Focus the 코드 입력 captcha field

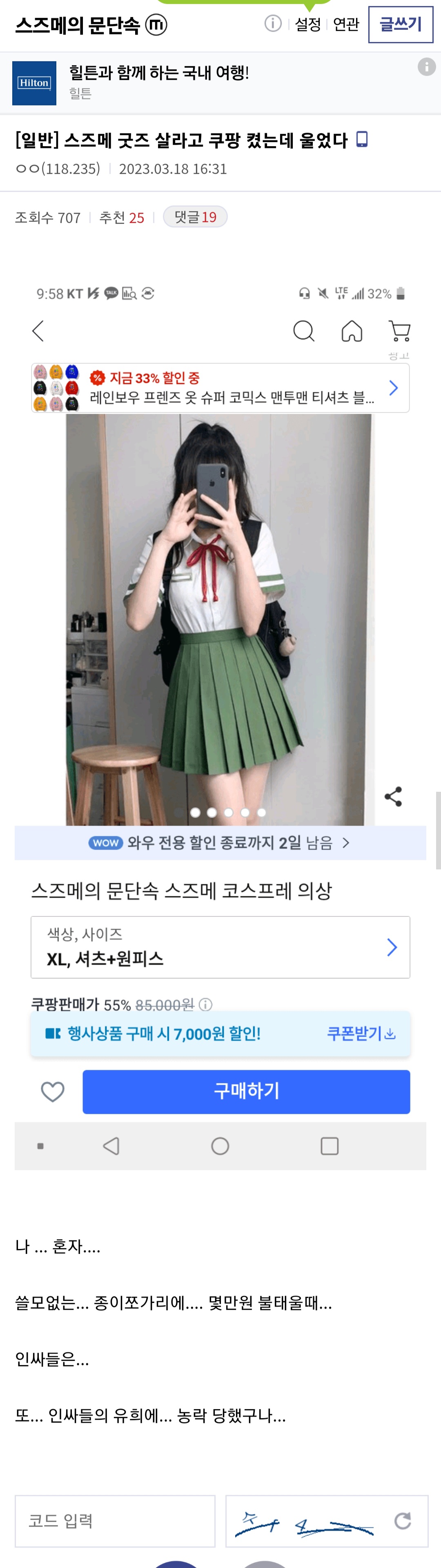115,1521
